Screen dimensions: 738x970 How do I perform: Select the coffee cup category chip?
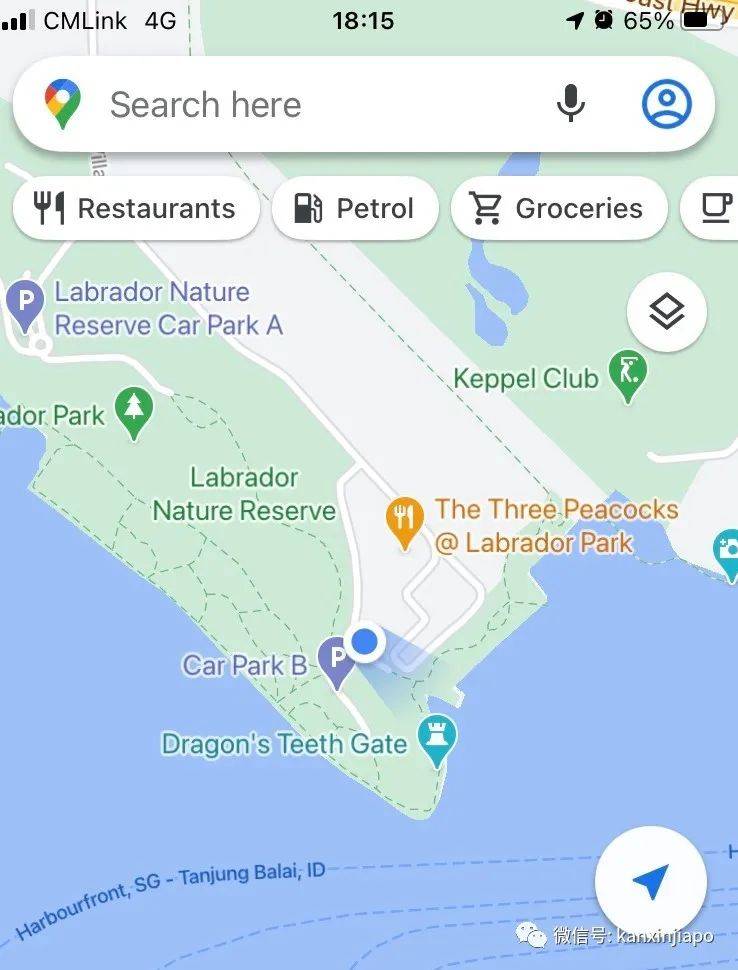(714, 209)
